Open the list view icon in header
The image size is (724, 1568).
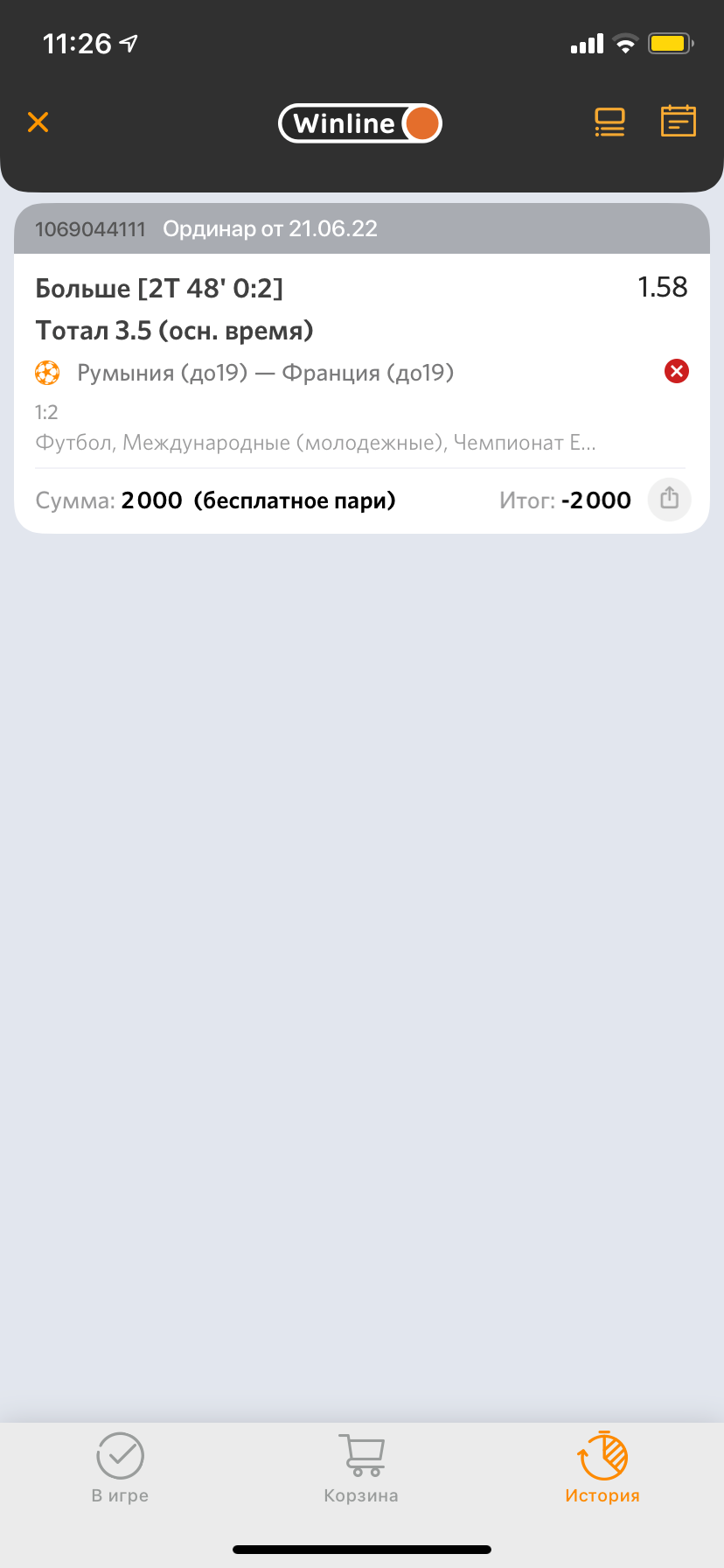[609, 122]
